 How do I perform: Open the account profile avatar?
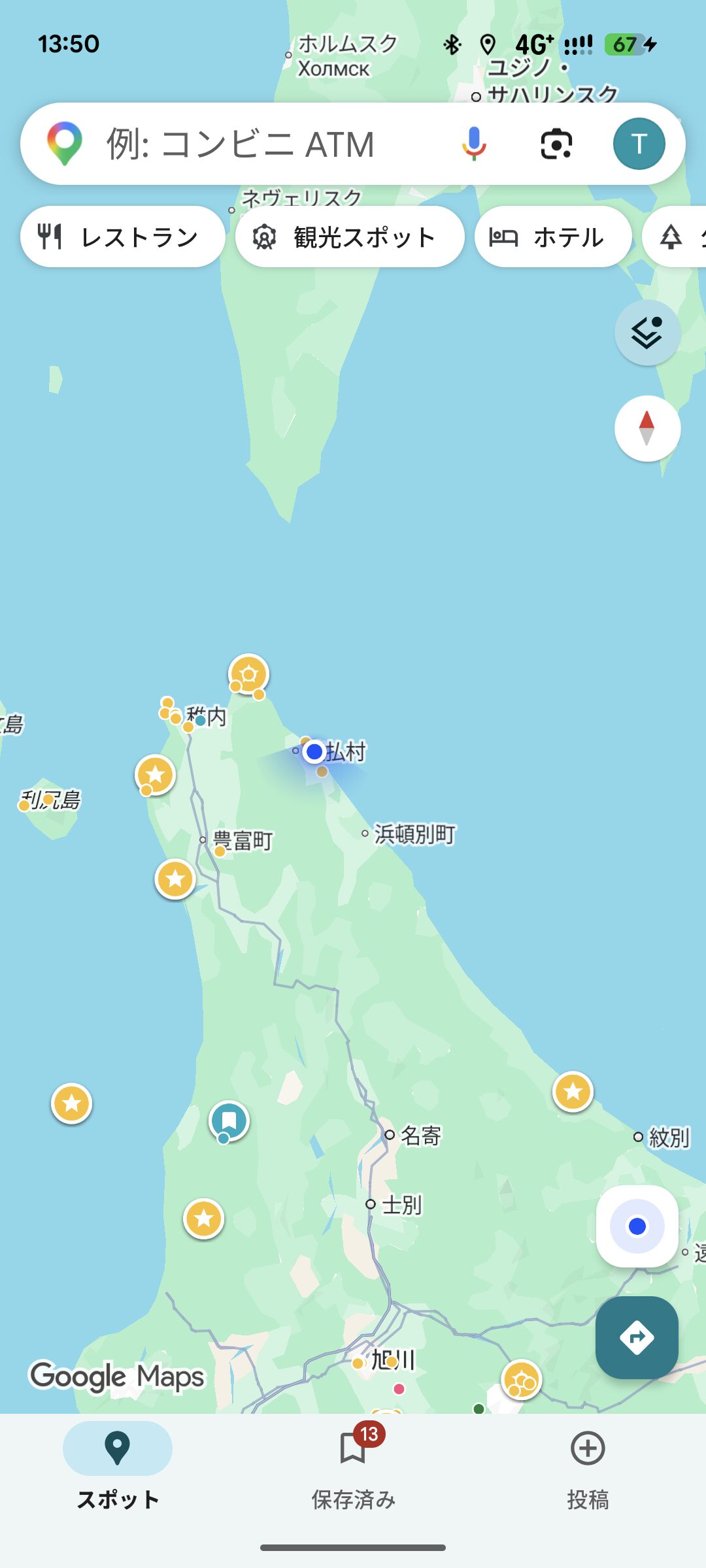tap(639, 144)
